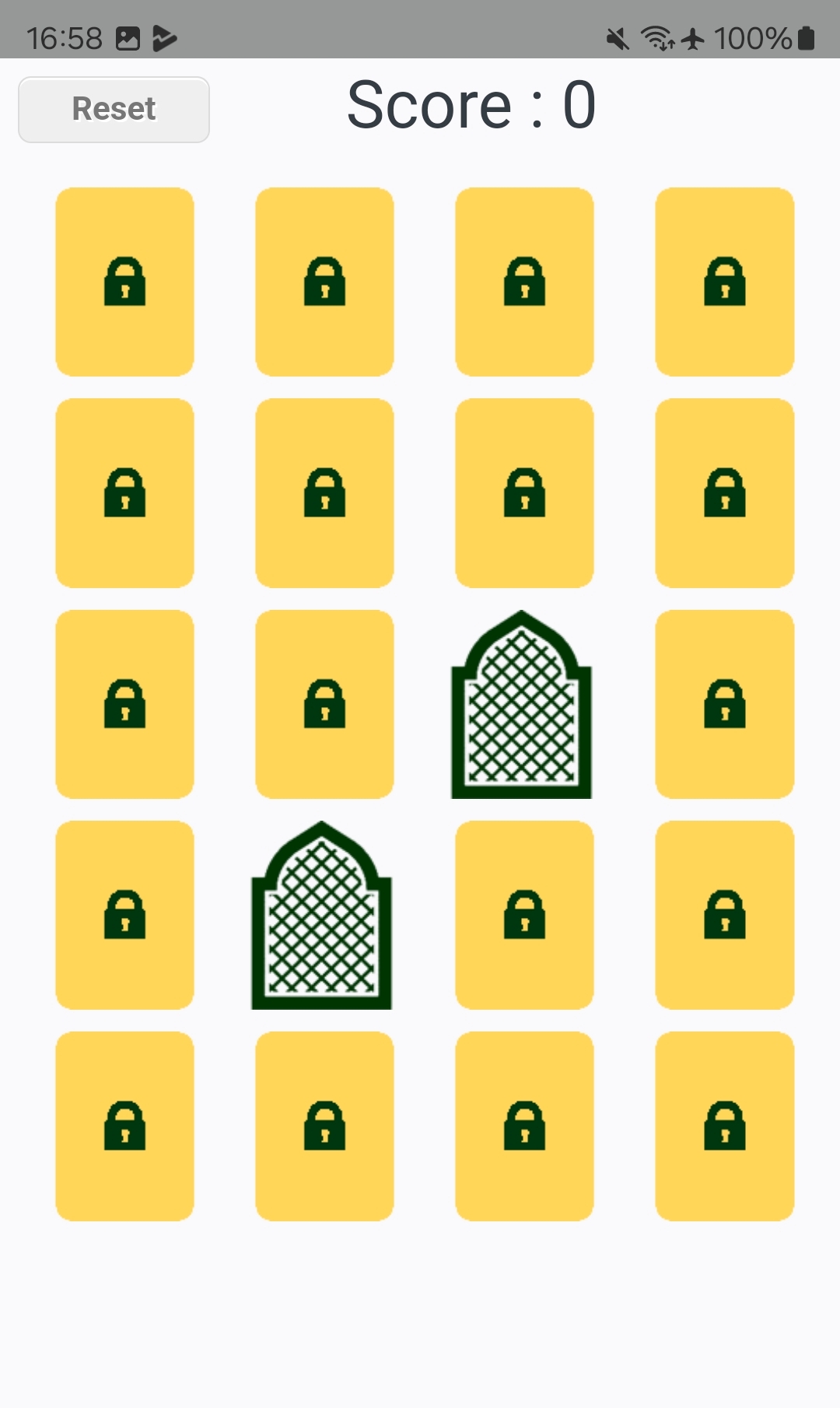Screen dimensions: 840x1408
Task: Flip the locked card right of row-four lattice window
Action: tap(524, 915)
